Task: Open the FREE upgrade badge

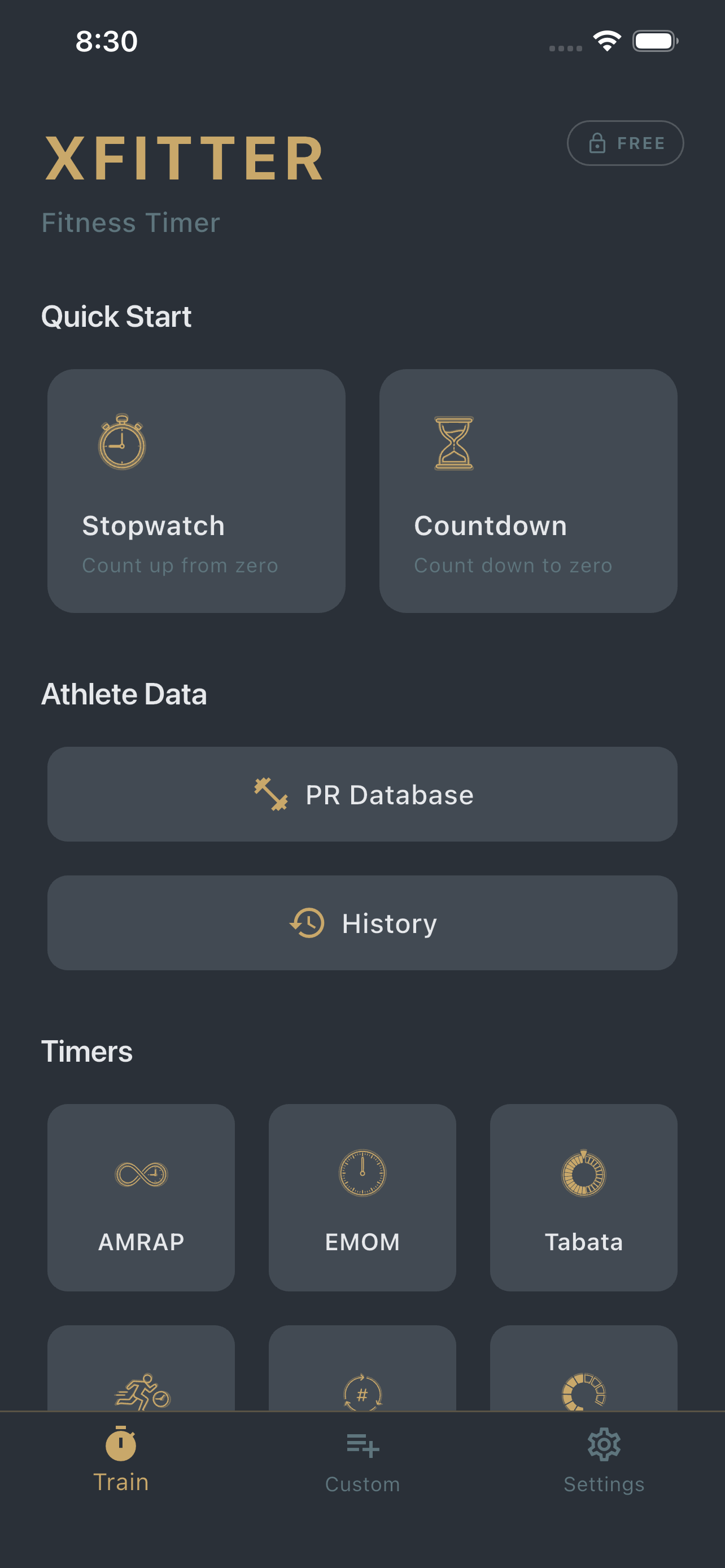Action: tap(625, 143)
